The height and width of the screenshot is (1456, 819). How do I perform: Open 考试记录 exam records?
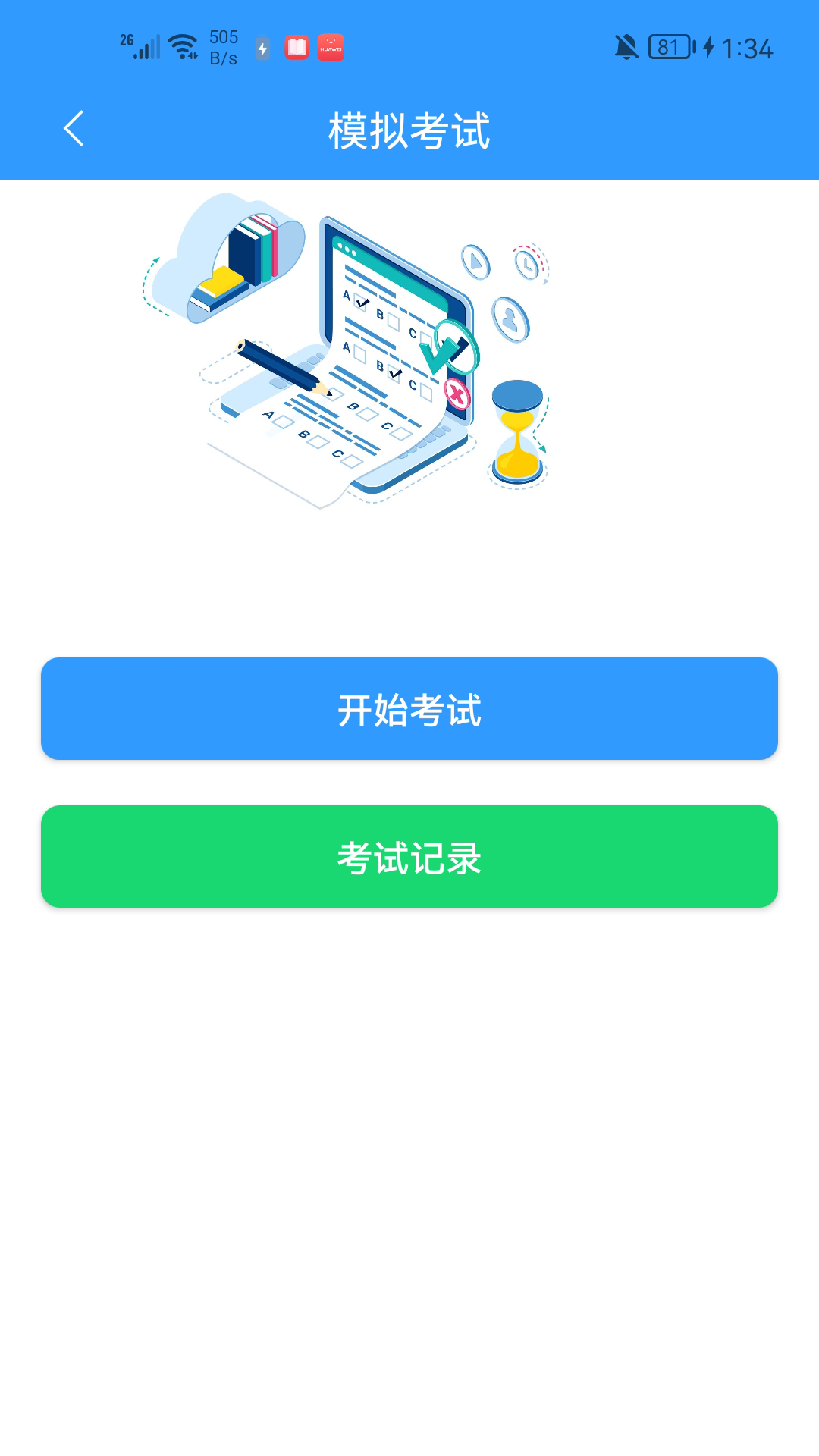[409, 856]
